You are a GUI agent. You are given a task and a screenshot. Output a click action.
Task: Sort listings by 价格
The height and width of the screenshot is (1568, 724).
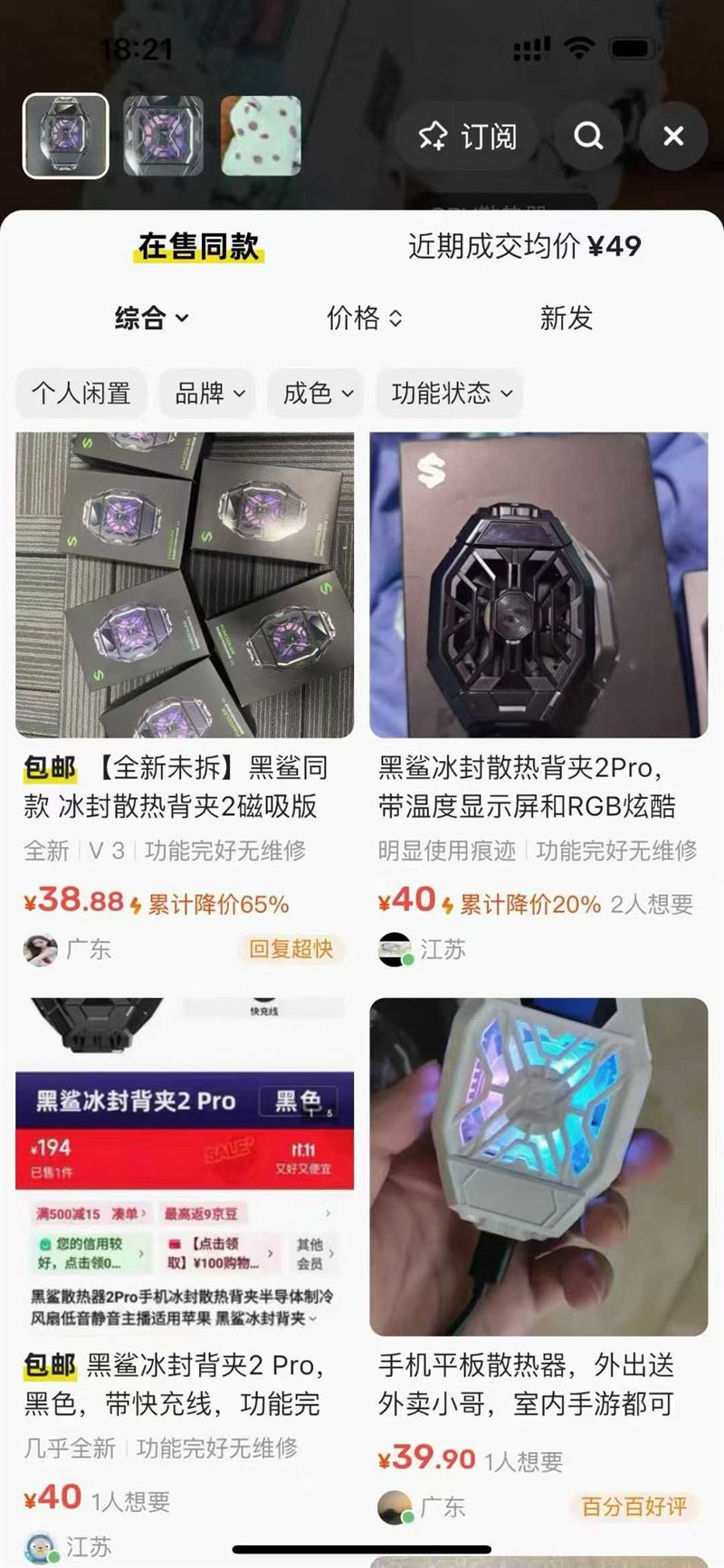(x=364, y=318)
